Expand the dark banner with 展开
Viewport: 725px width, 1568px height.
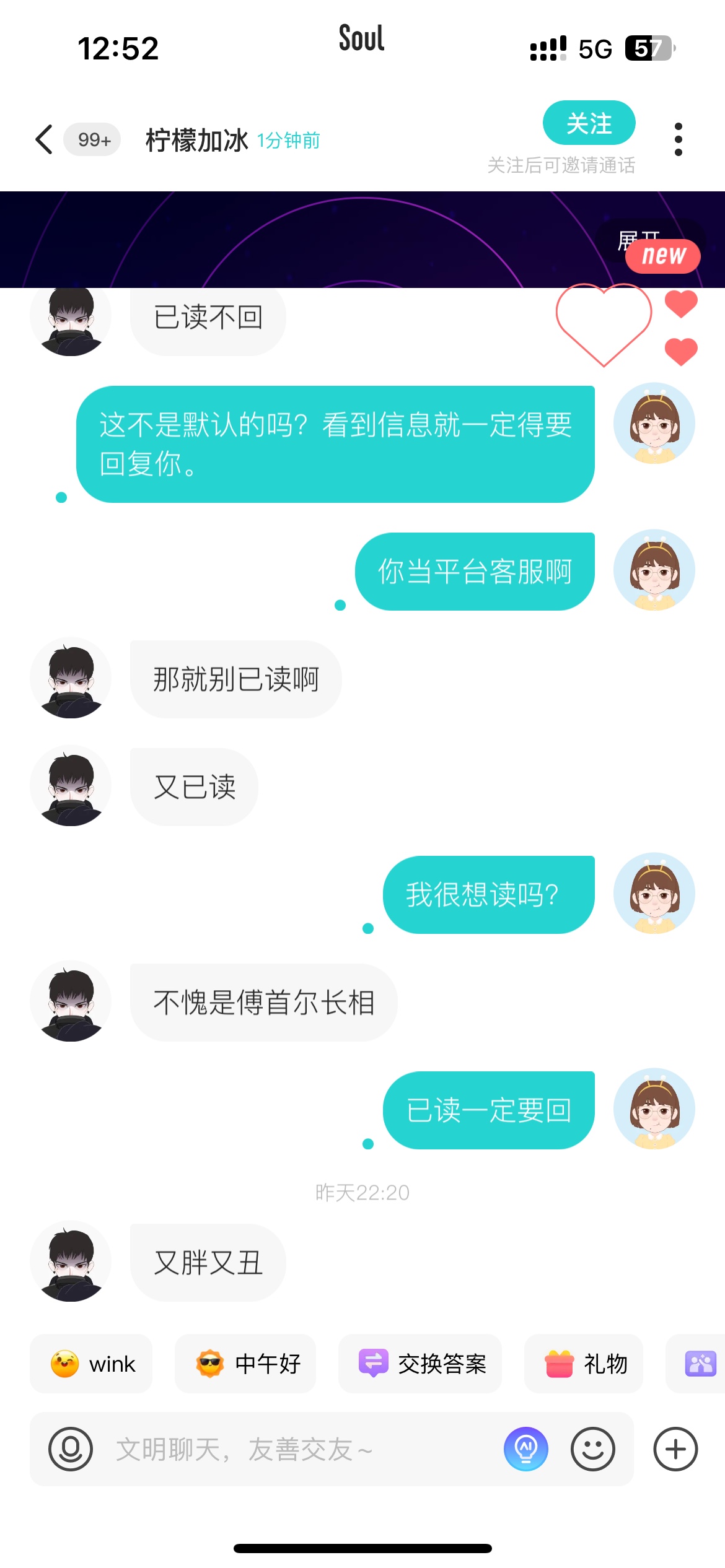tap(638, 239)
